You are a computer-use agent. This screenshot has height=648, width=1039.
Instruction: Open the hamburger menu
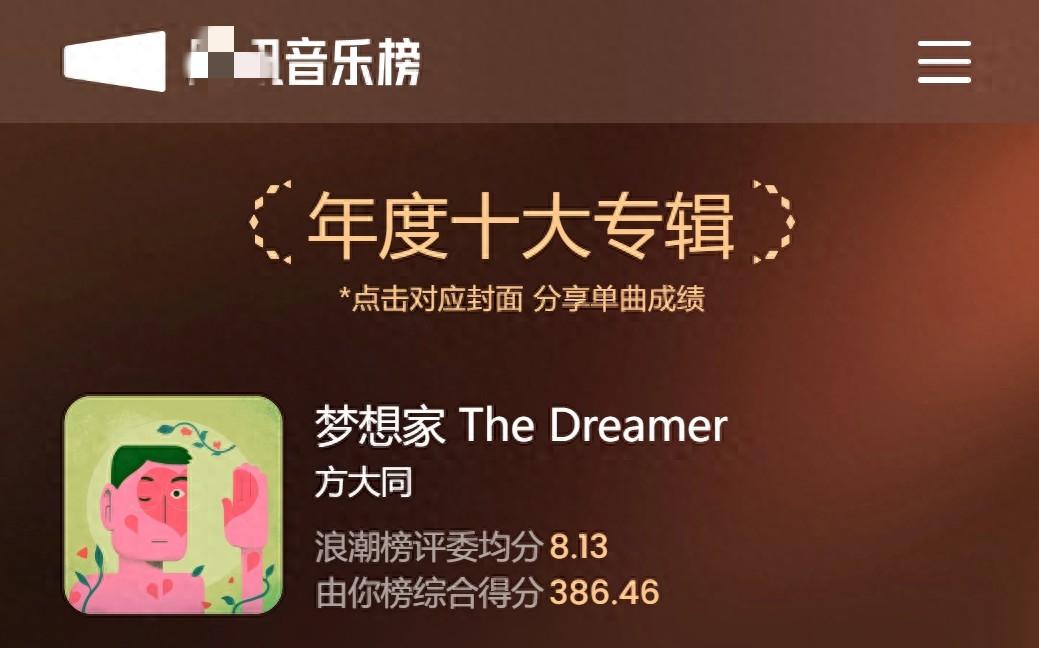[x=944, y=62]
